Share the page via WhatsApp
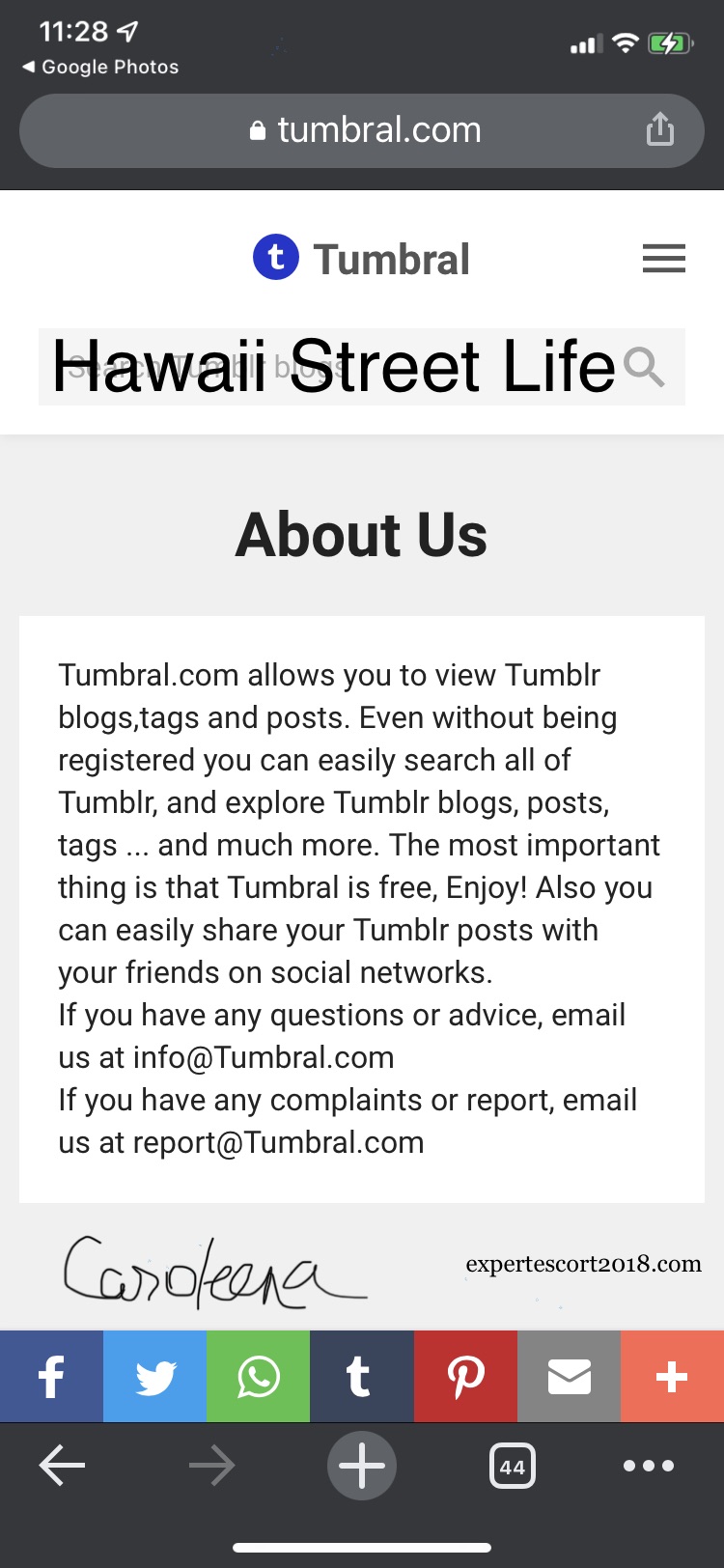 click(x=259, y=1377)
